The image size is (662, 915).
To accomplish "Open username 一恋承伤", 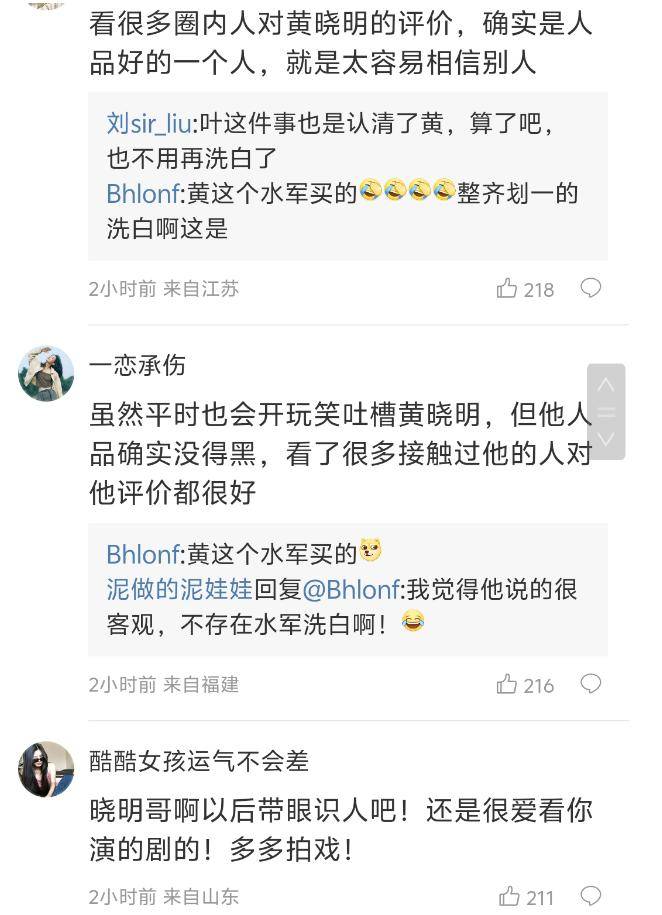I will (x=137, y=366).
